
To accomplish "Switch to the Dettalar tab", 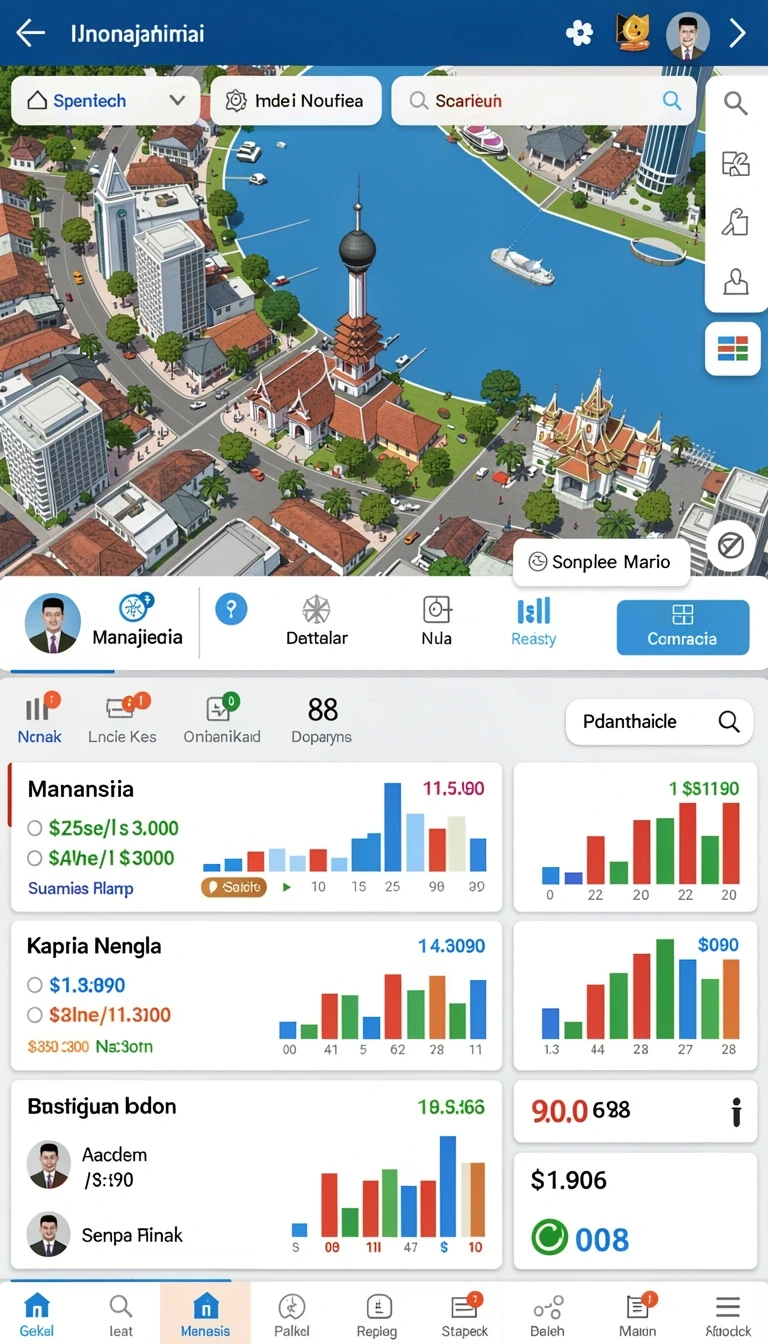I will 316,621.
